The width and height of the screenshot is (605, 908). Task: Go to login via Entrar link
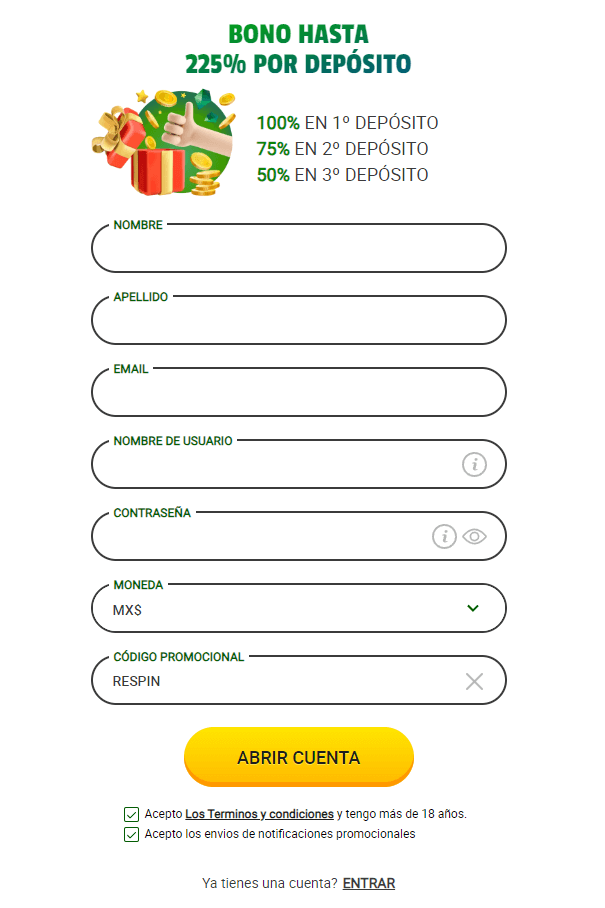(x=368, y=883)
